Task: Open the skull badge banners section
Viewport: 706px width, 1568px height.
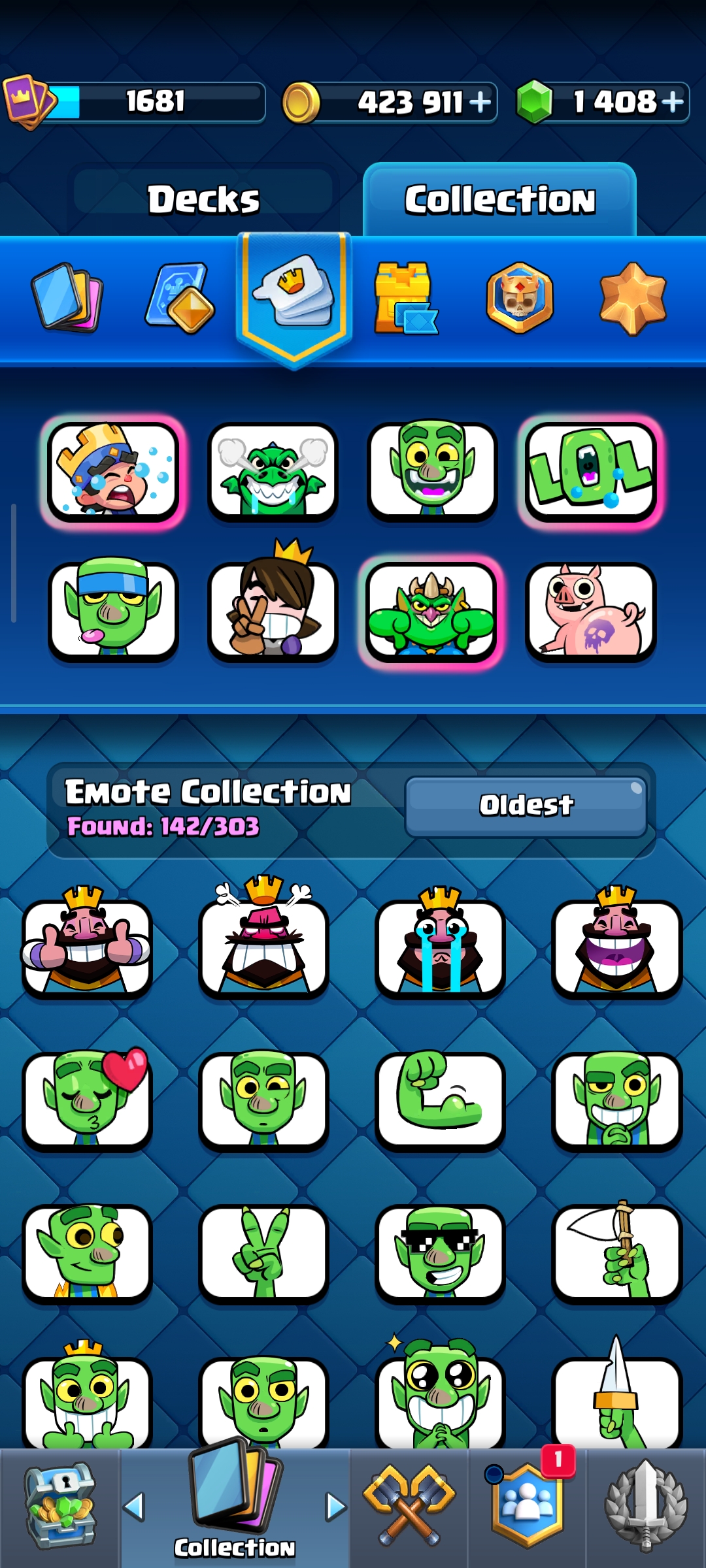Action: (520, 298)
